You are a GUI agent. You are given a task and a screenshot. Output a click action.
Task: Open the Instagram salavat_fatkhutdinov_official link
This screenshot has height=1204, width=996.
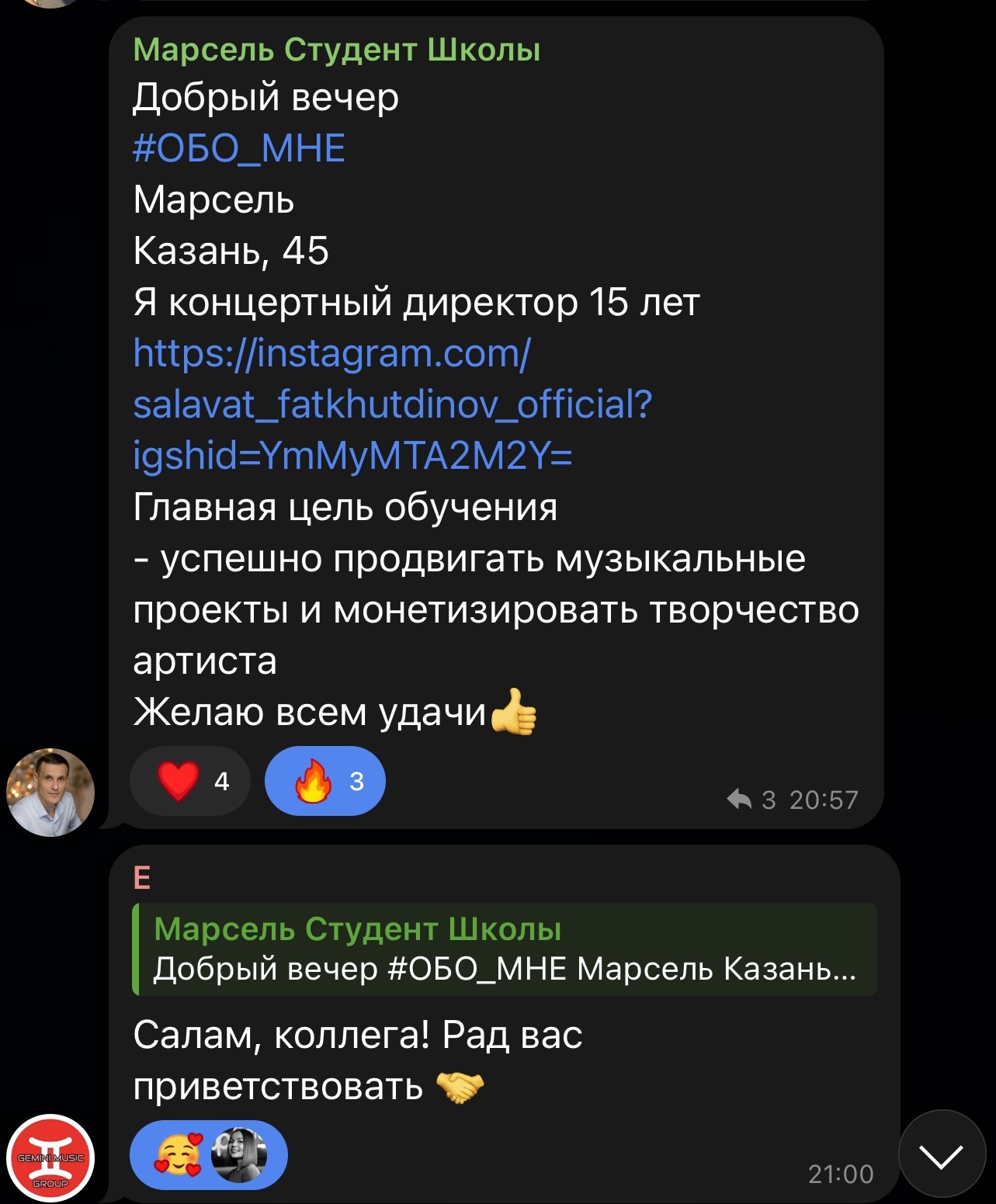coord(391,404)
